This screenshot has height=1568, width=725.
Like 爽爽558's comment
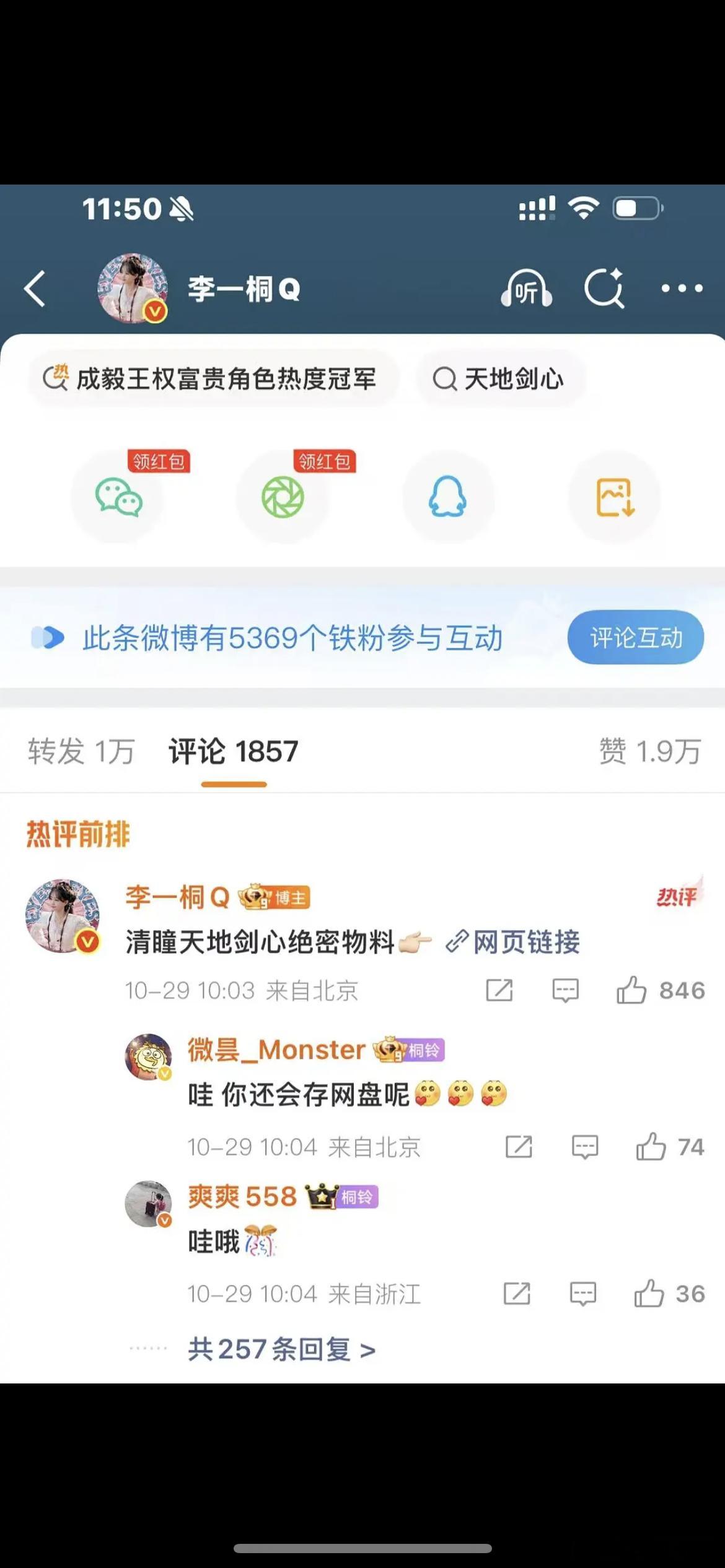coord(649,1293)
